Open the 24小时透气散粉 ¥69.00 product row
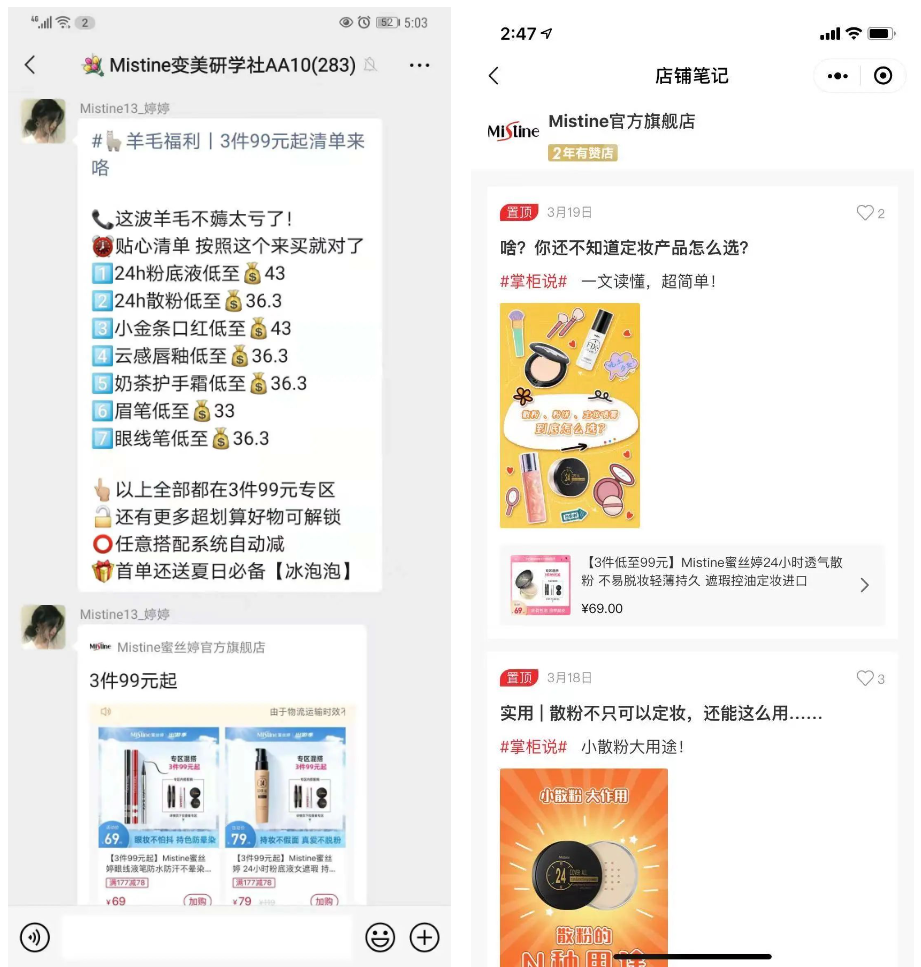 coord(690,585)
